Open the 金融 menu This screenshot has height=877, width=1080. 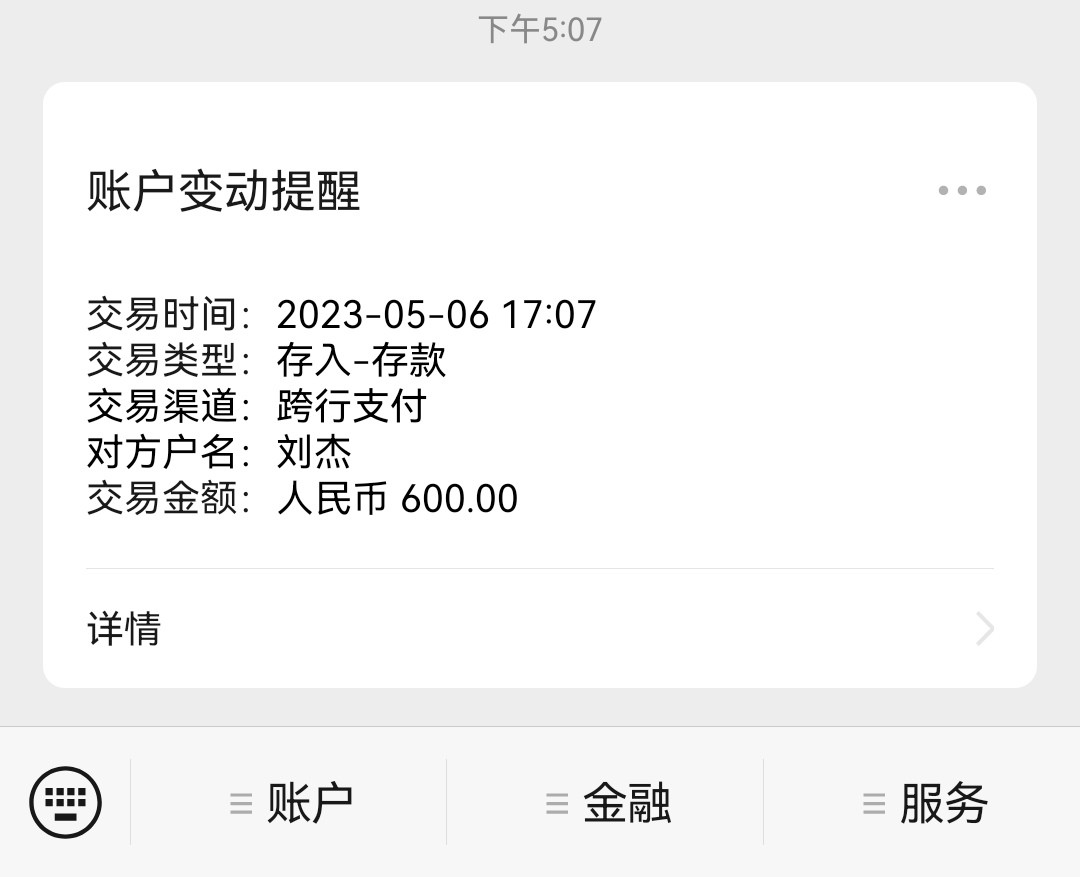point(606,803)
